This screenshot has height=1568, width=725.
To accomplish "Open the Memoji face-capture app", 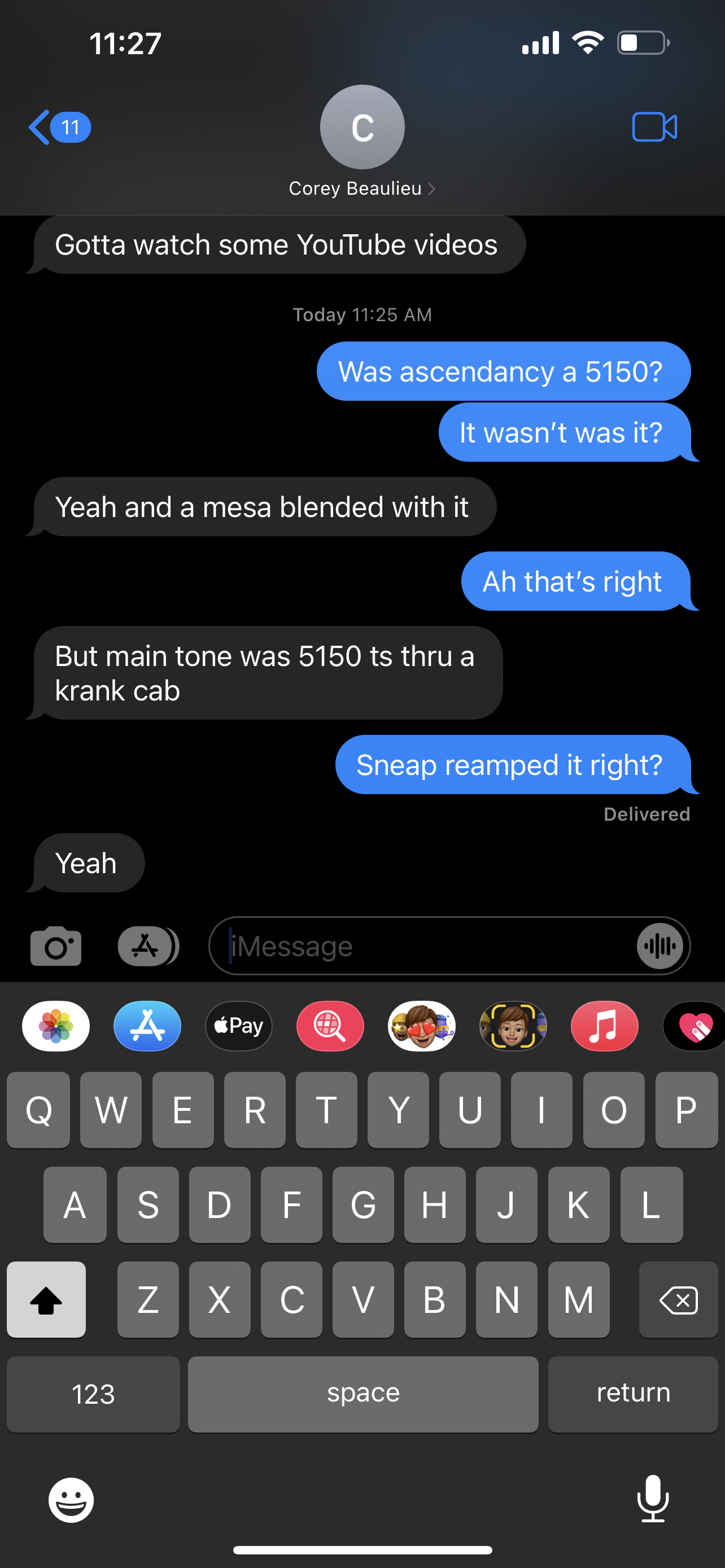I will [513, 1026].
